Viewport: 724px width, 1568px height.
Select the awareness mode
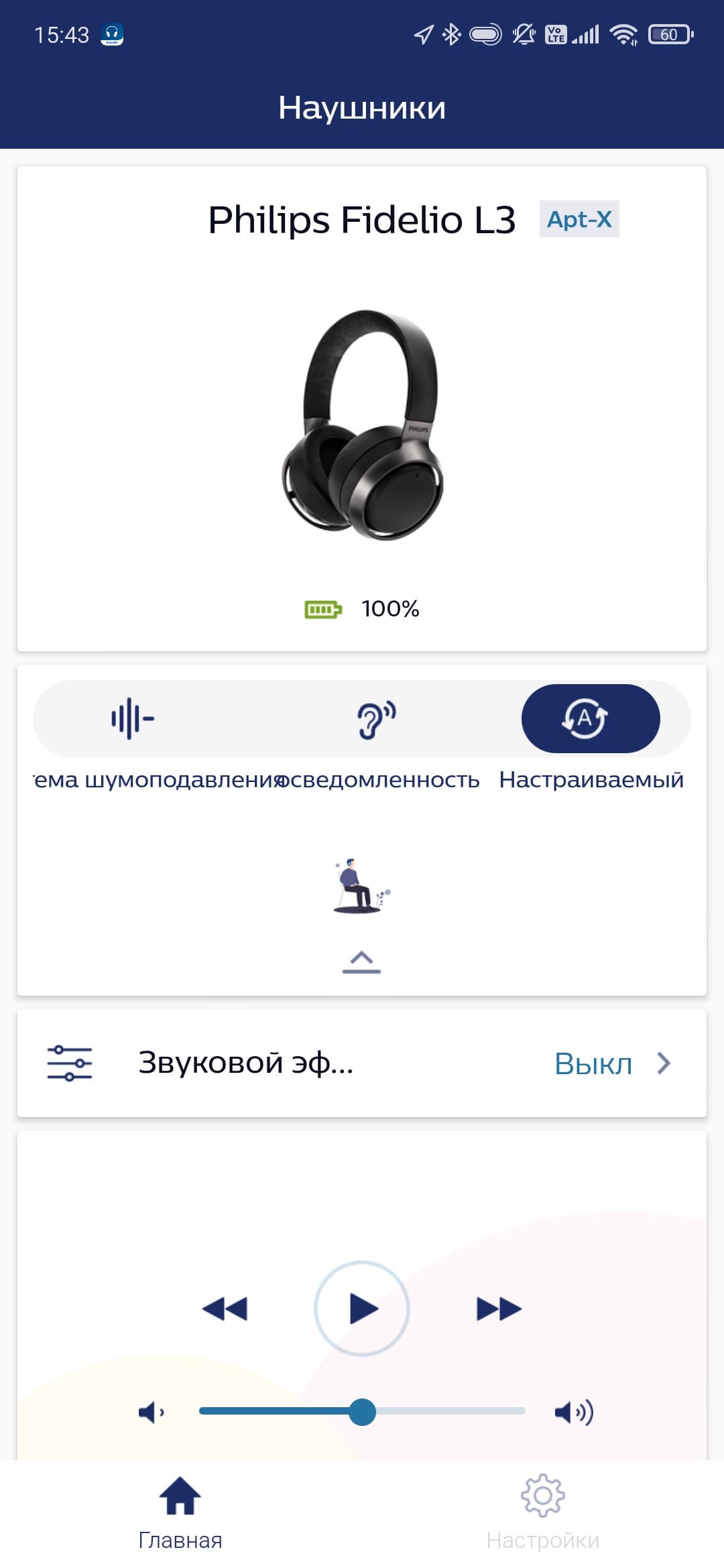click(x=376, y=718)
